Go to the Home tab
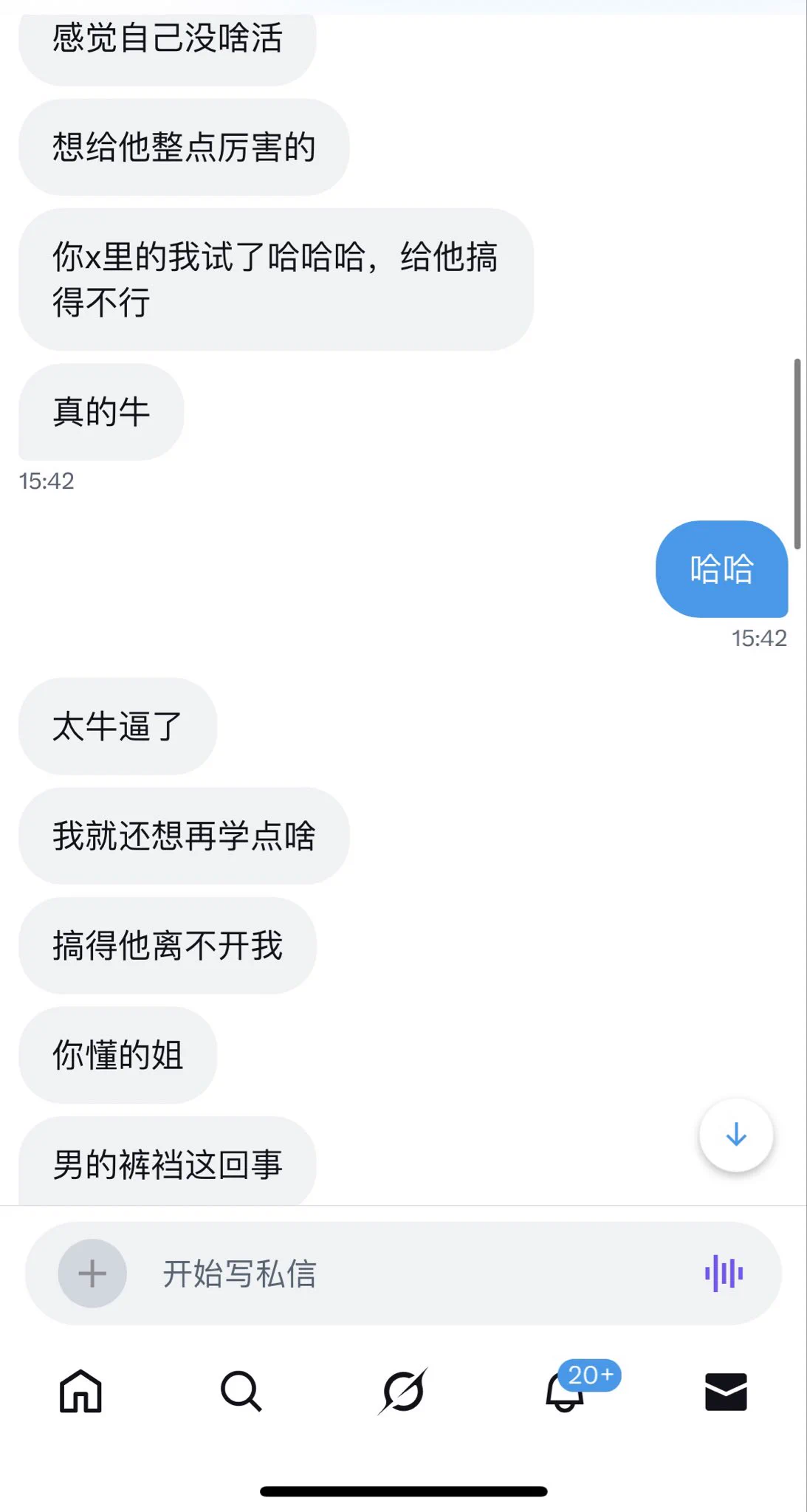Viewport: 807px width, 1512px height. coord(80,1392)
